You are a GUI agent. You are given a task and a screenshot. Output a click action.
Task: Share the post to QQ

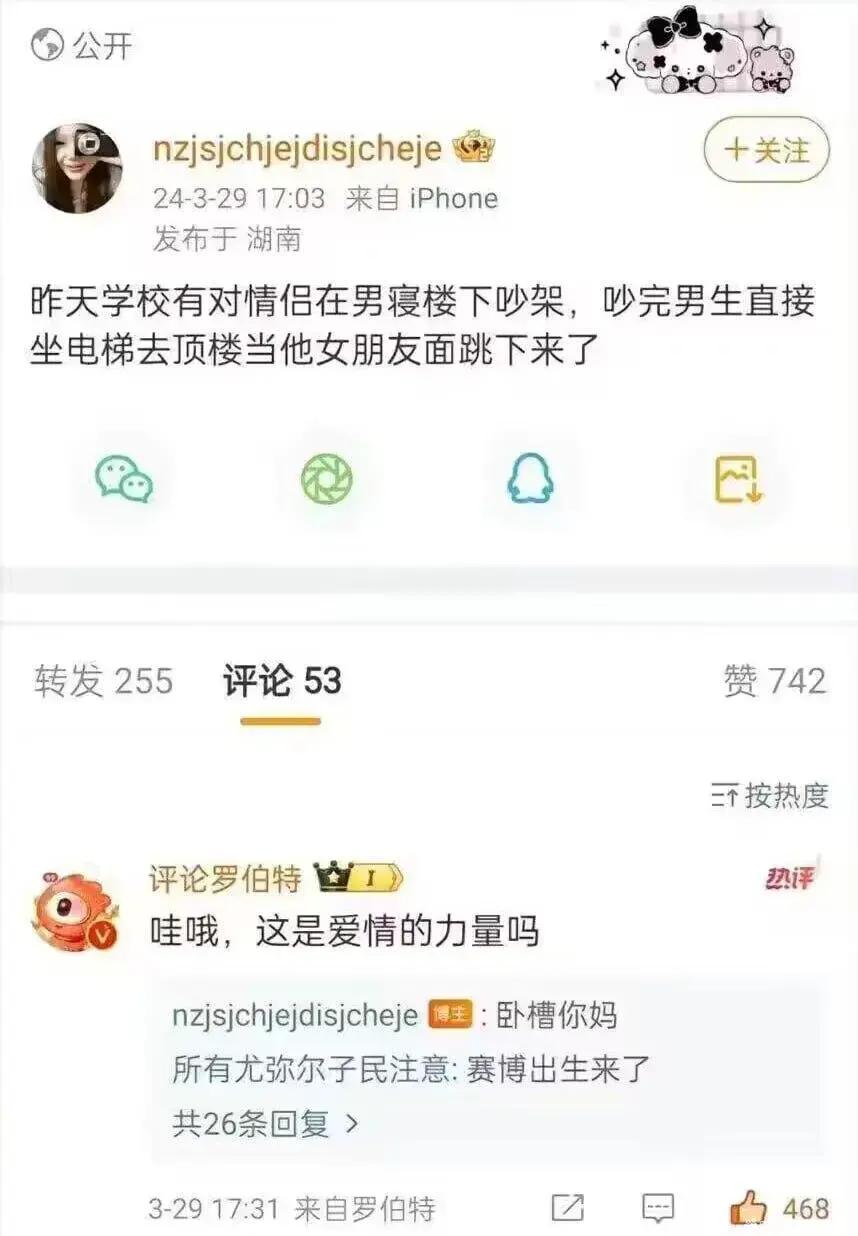530,479
